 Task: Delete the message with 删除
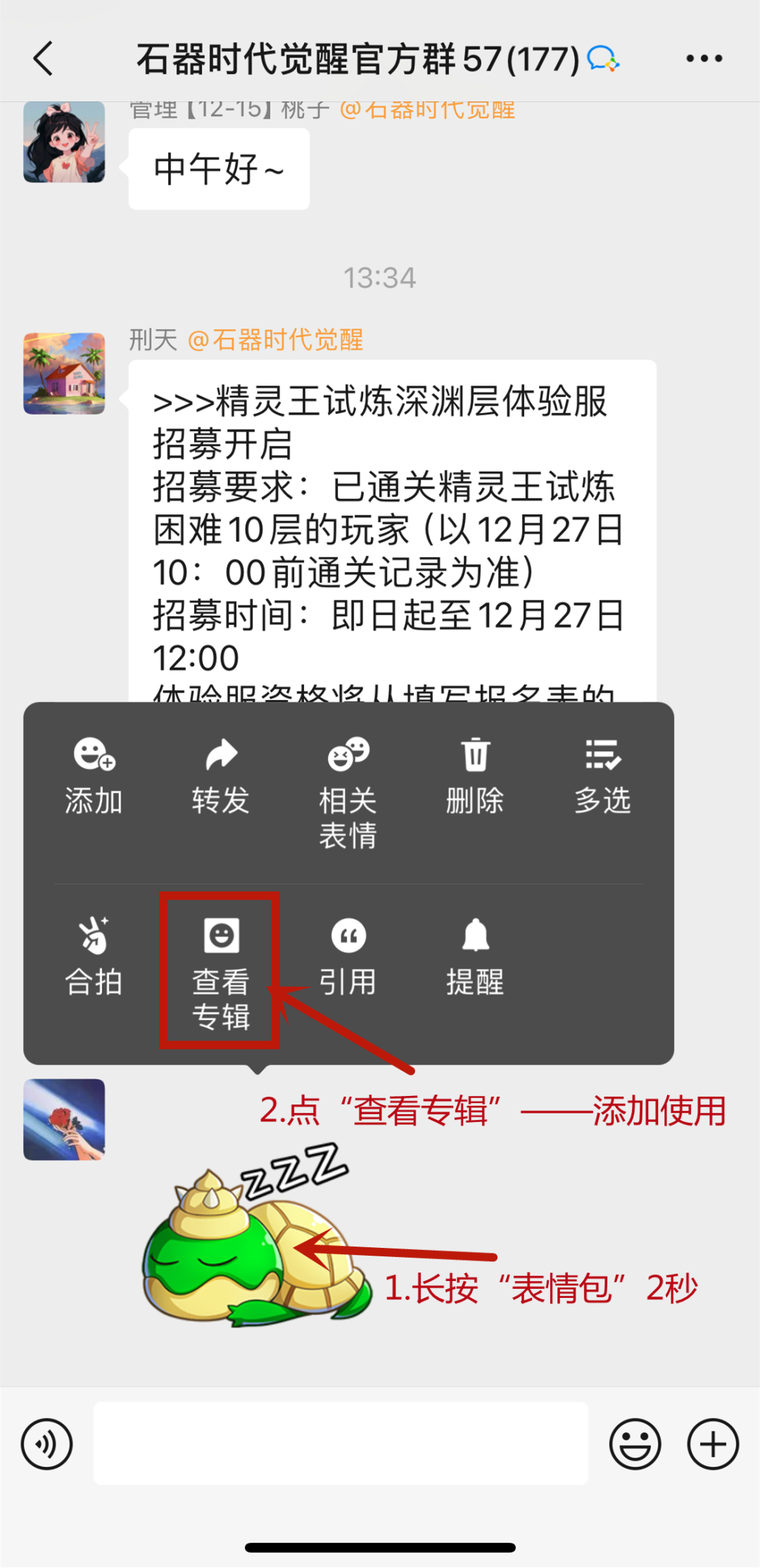(475, 777)
